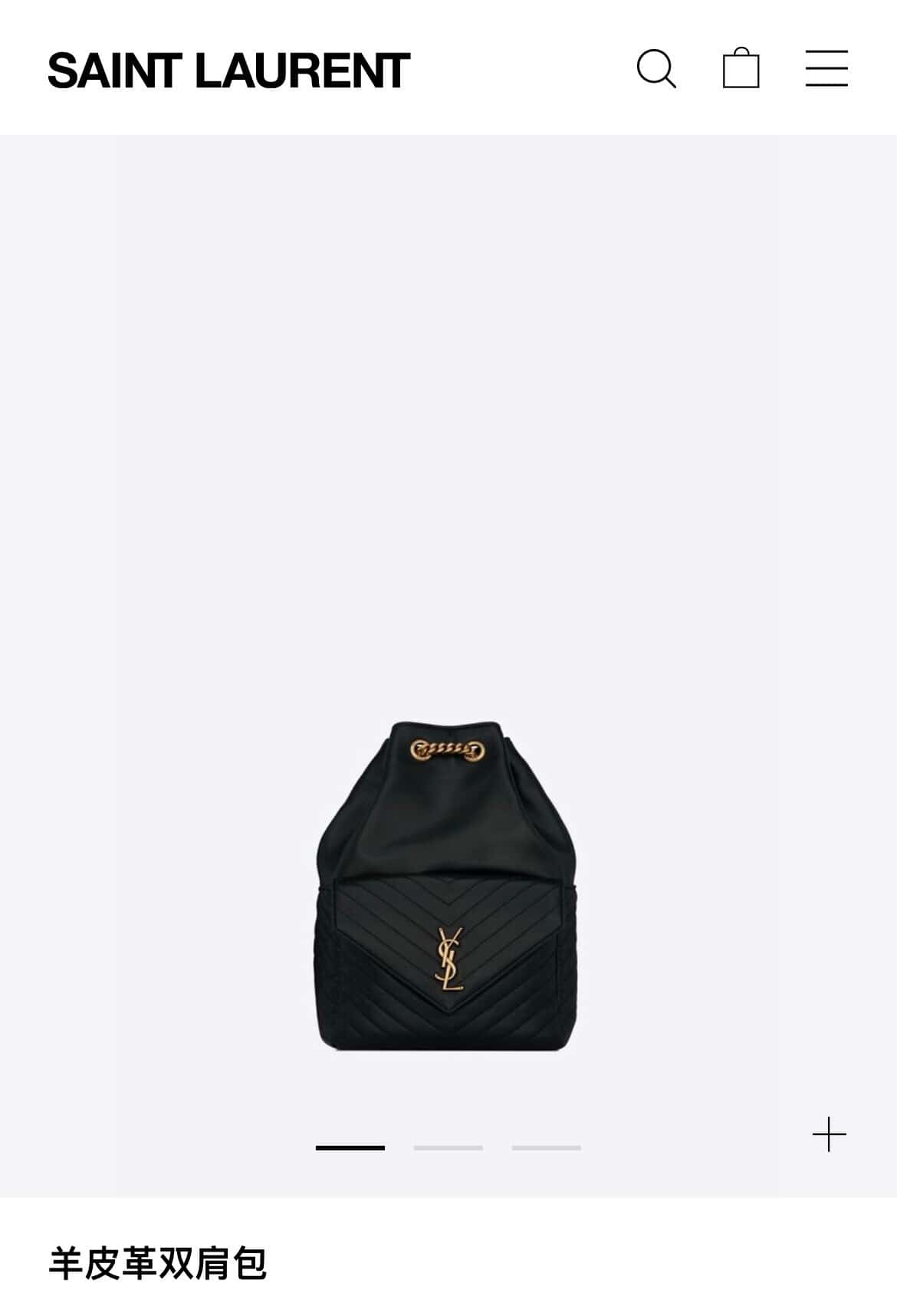Jump to the second image indicator
This screenshot has width=897, height=1316.
[448, 1147]
